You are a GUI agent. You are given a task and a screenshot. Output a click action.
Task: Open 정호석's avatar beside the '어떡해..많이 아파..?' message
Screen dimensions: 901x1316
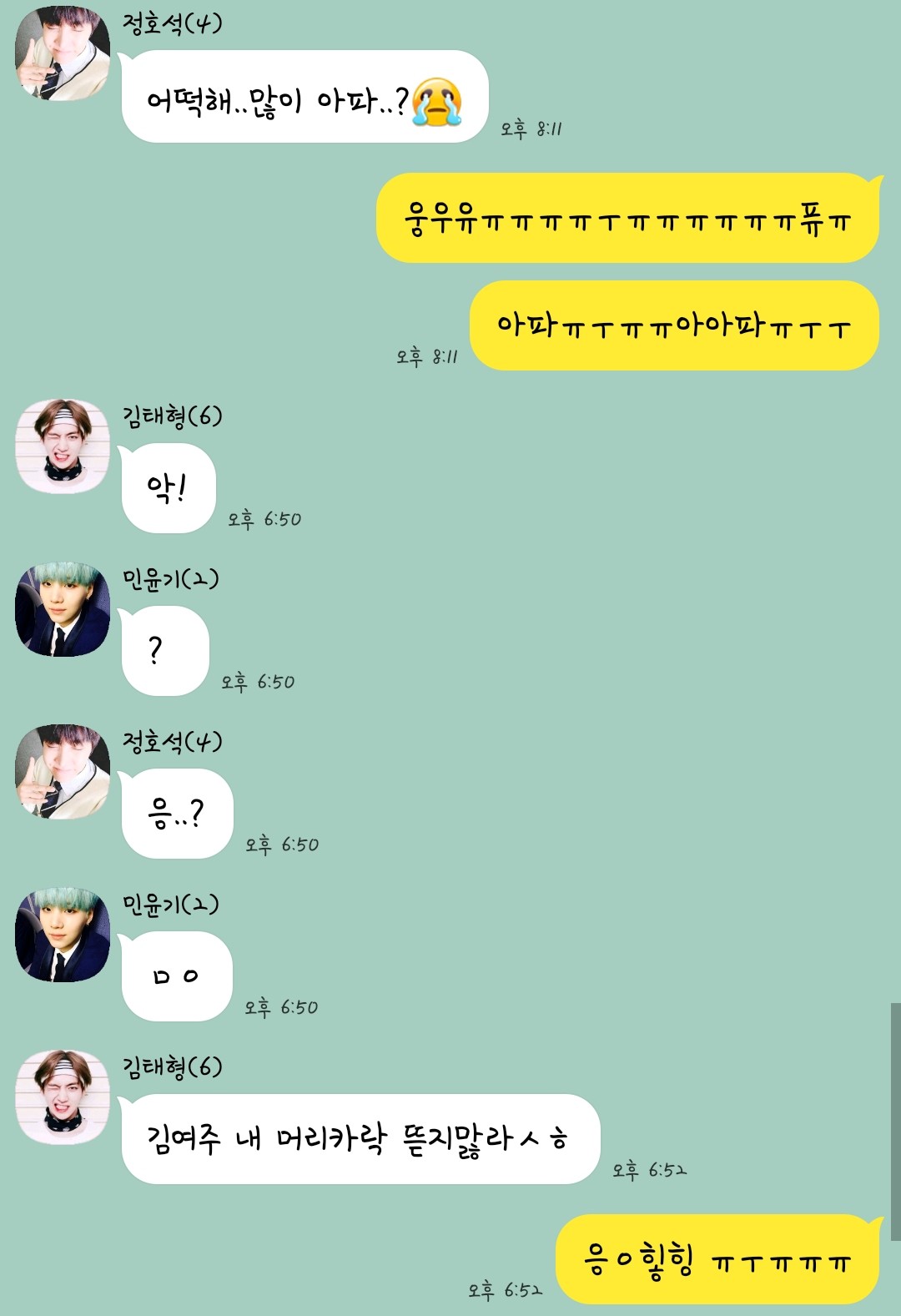point(63,53)
